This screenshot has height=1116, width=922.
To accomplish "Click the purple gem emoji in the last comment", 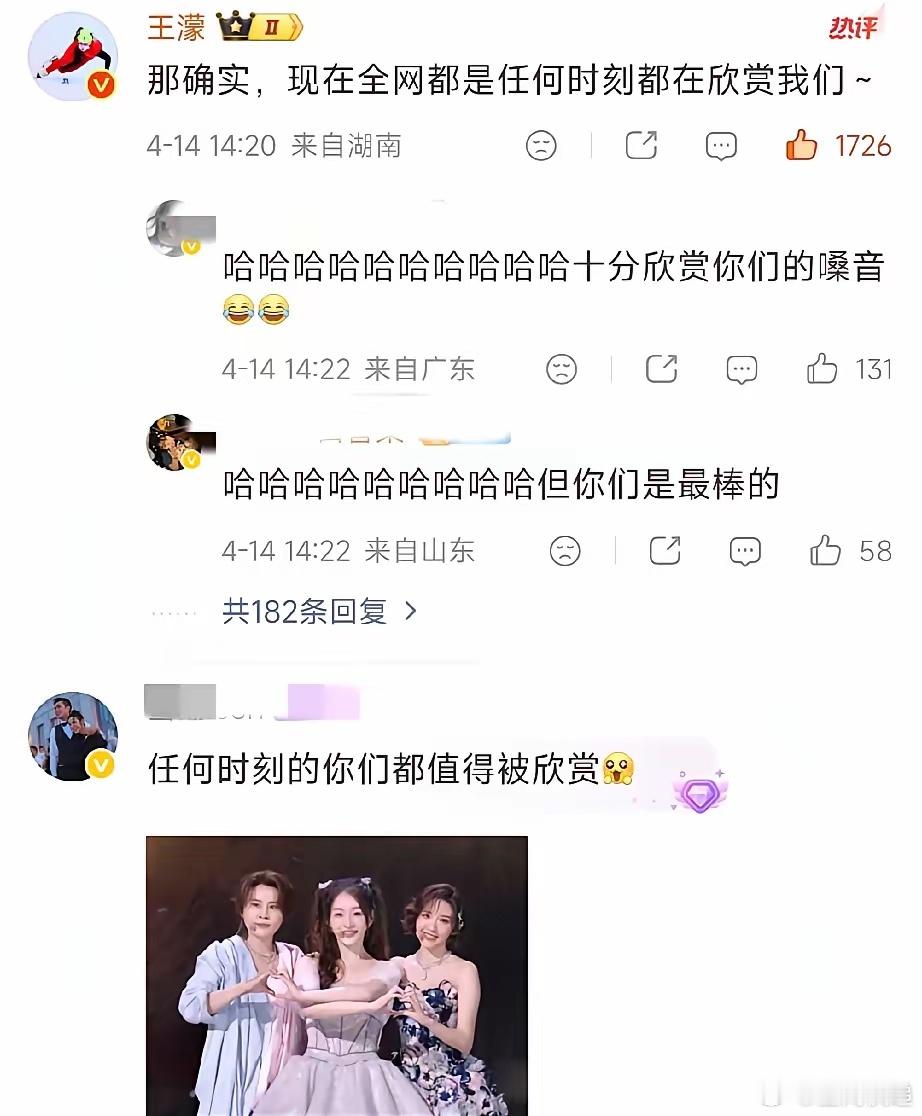I will pyautogui.click(x=700, y=793).
